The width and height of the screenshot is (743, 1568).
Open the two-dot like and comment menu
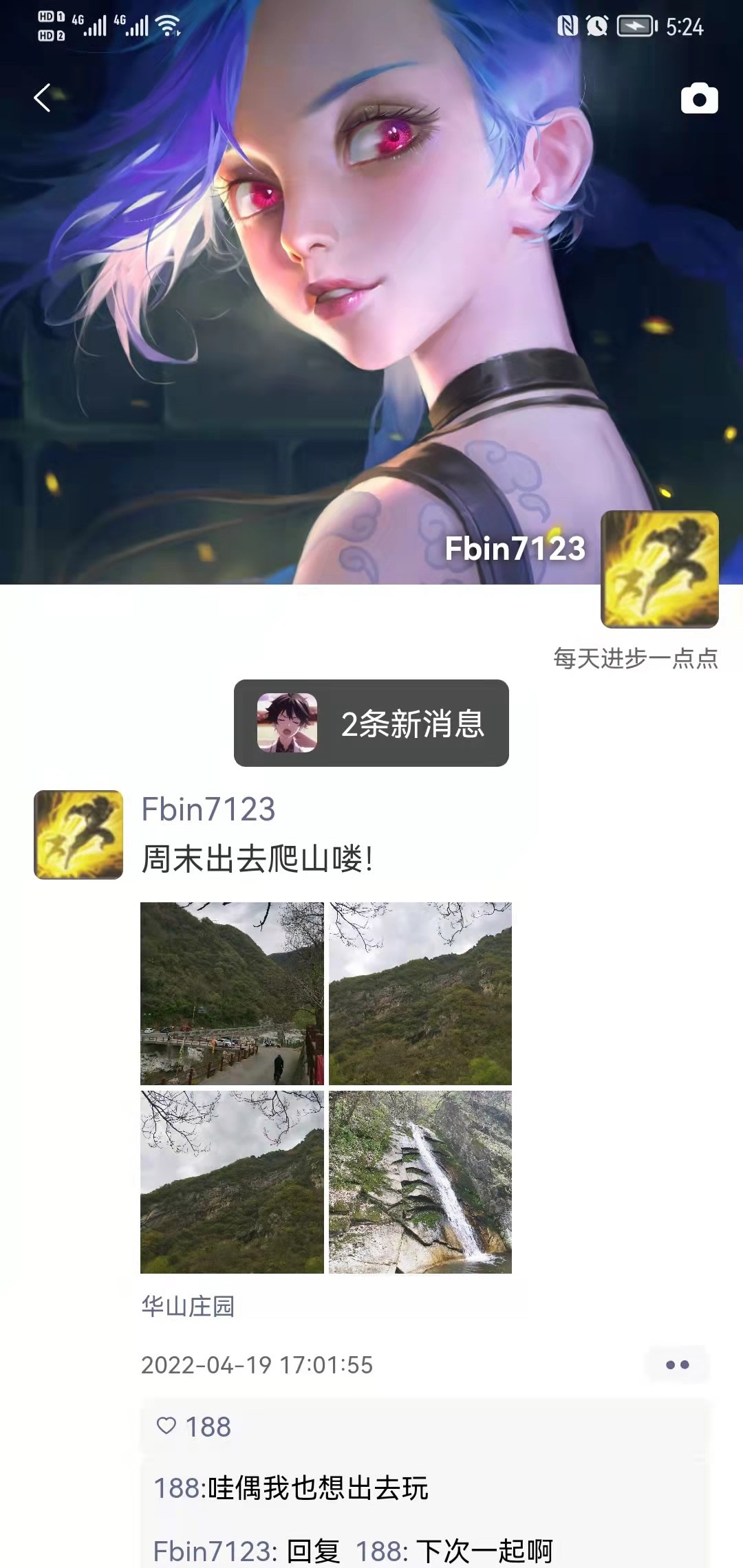677,1364
